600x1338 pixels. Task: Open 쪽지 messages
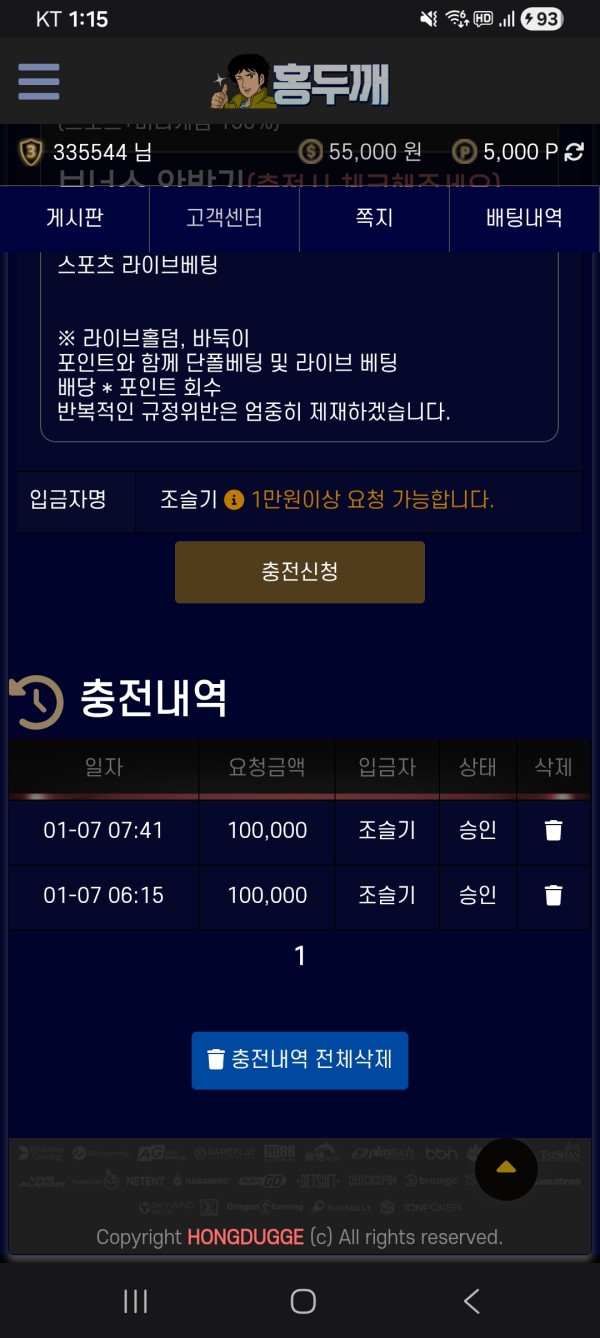[x=374, y=218]
